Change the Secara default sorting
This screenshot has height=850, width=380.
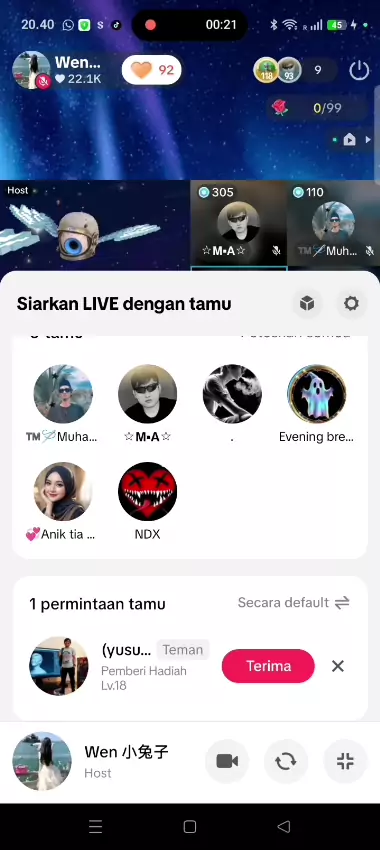[293, 603]
